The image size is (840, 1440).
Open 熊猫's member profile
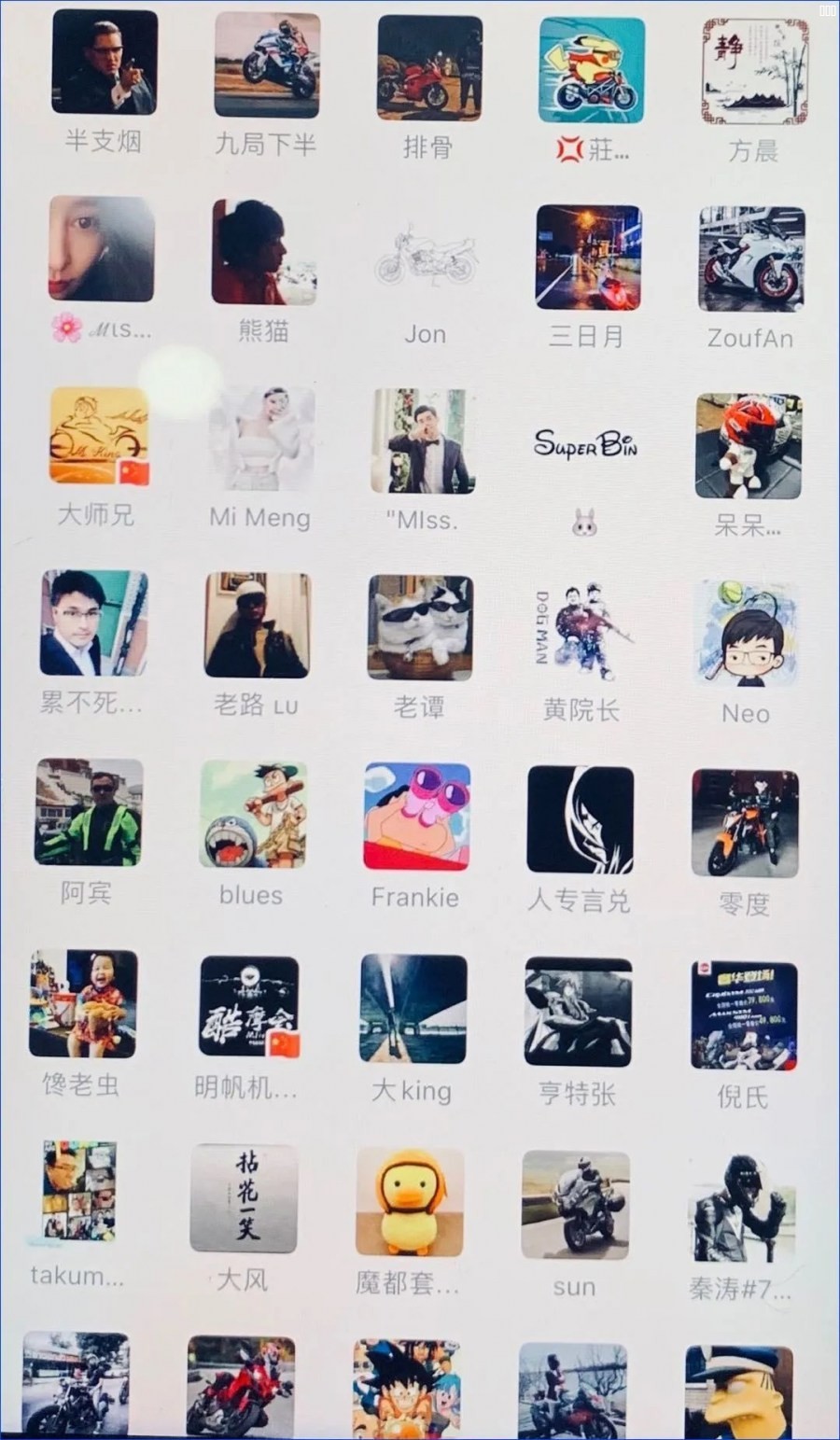tap(264, 252)
